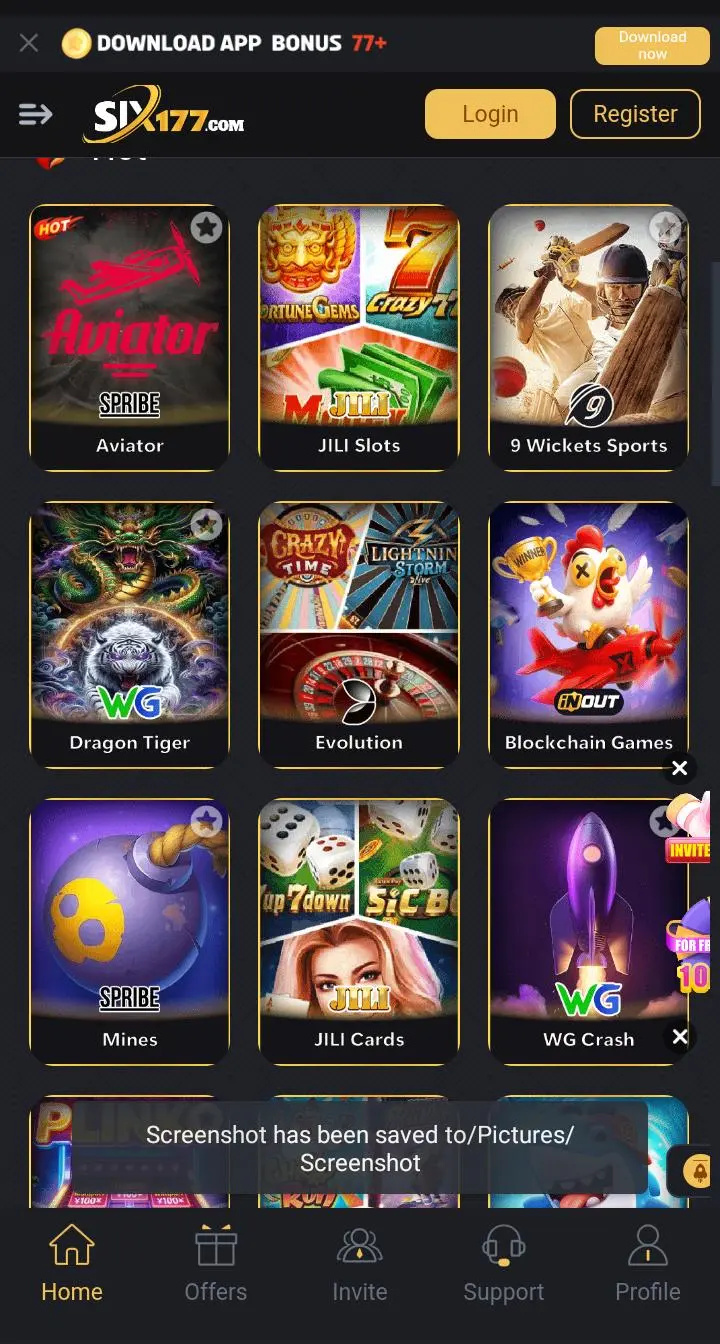
Task: Close the WG Crash promo popup
Action: (x=680, y=1037)
